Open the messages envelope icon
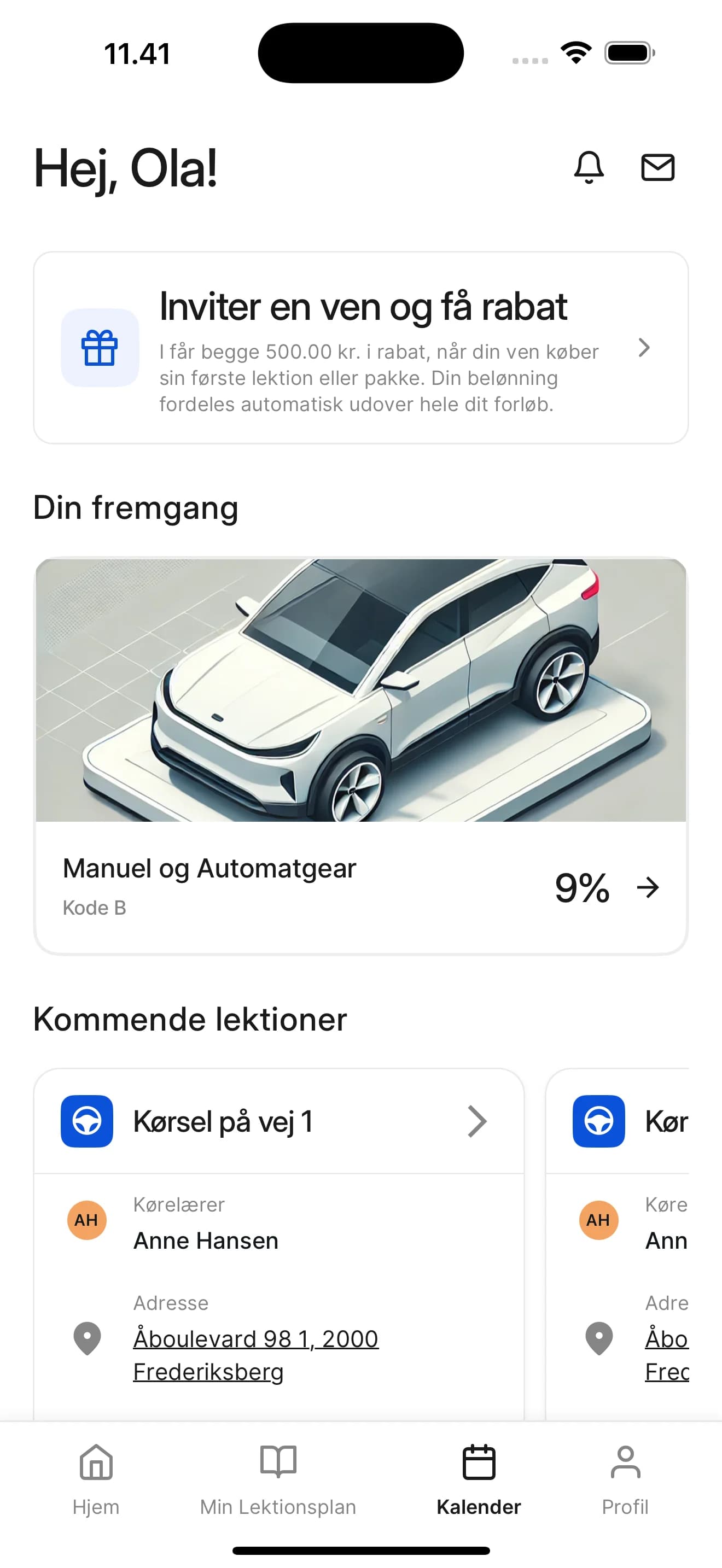This screenshot has height=1568, width=722. 657,168
